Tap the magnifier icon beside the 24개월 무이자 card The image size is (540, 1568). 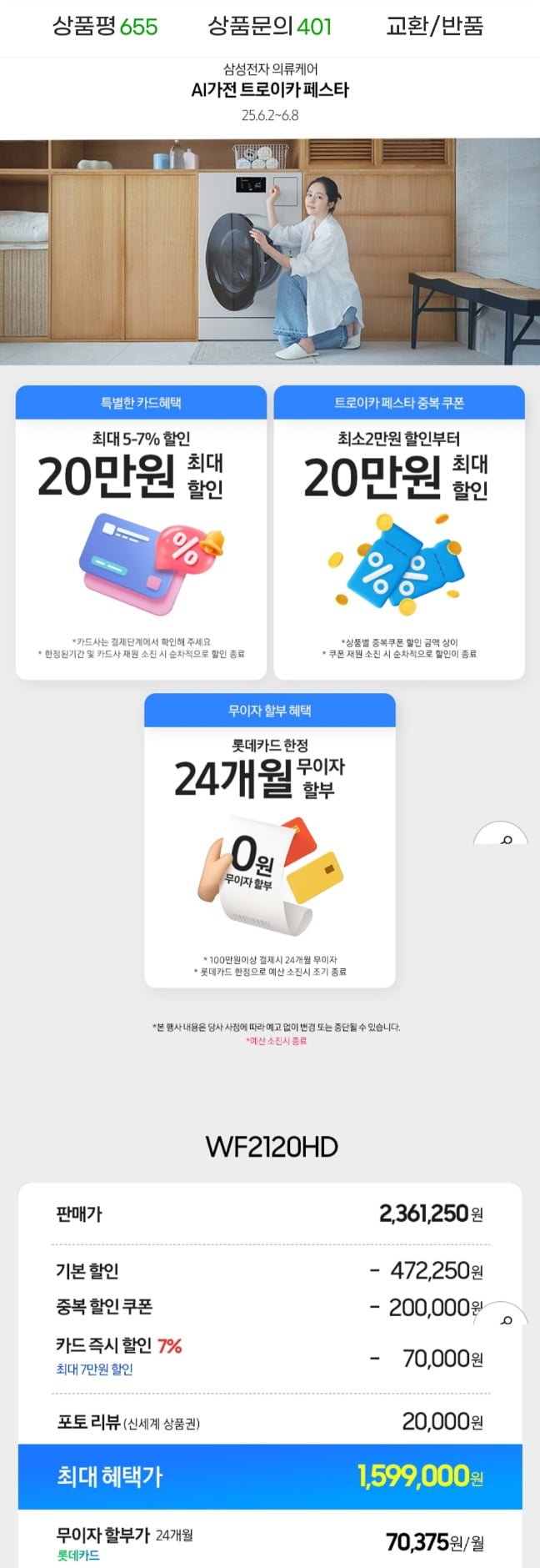point(502,837)
